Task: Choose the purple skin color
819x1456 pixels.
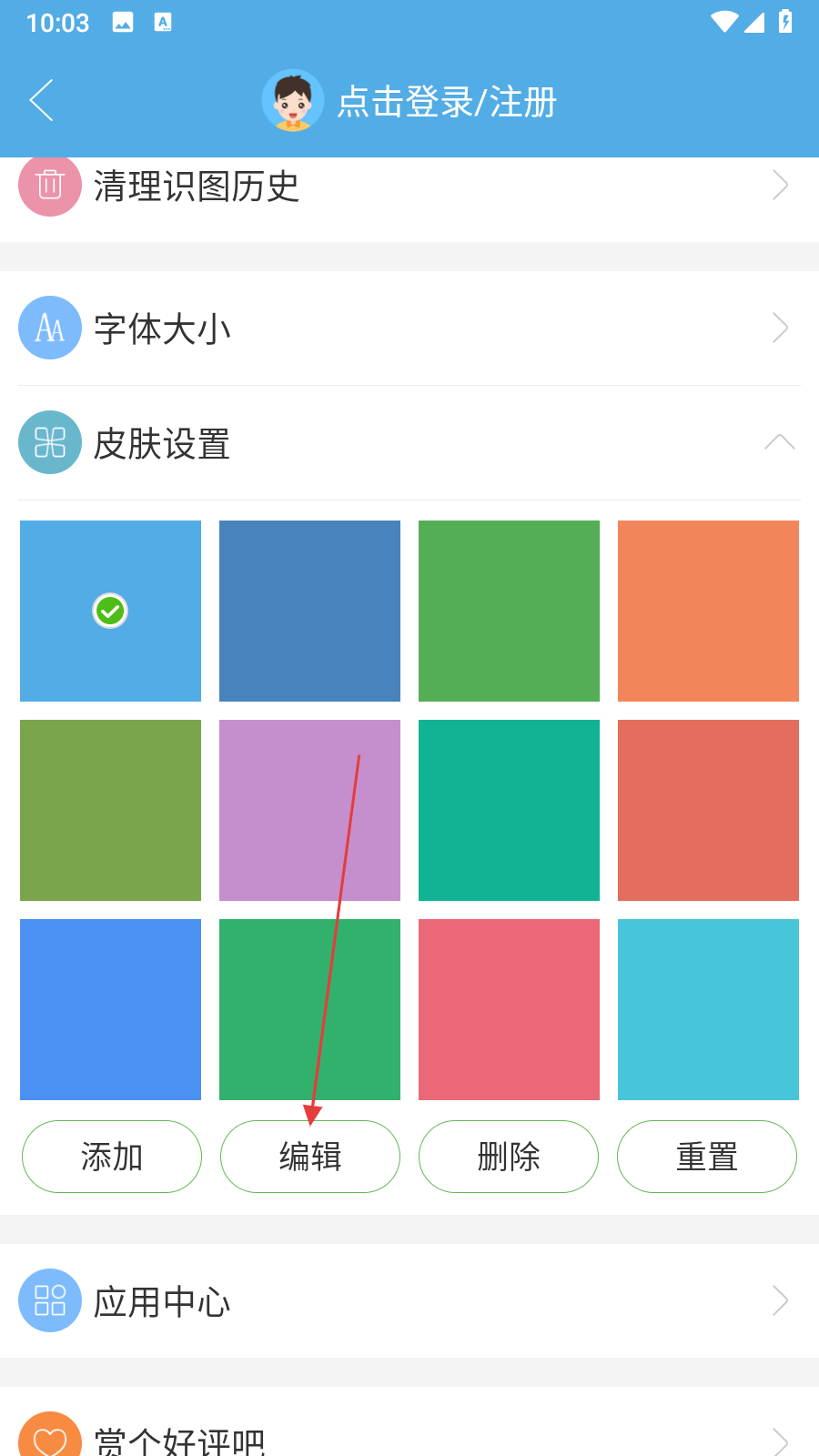Action: point(309,810)
